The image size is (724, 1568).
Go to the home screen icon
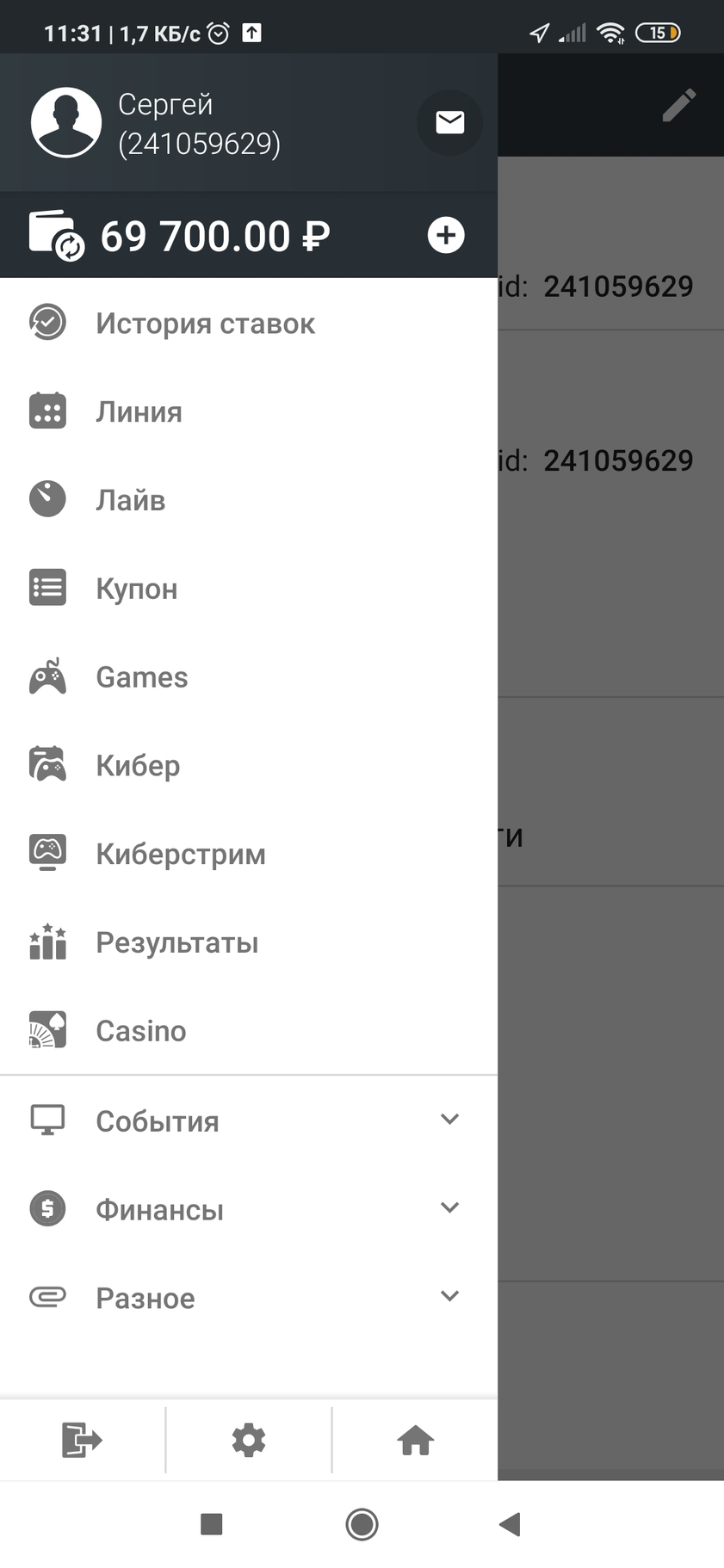click(x=415, y=1440)
